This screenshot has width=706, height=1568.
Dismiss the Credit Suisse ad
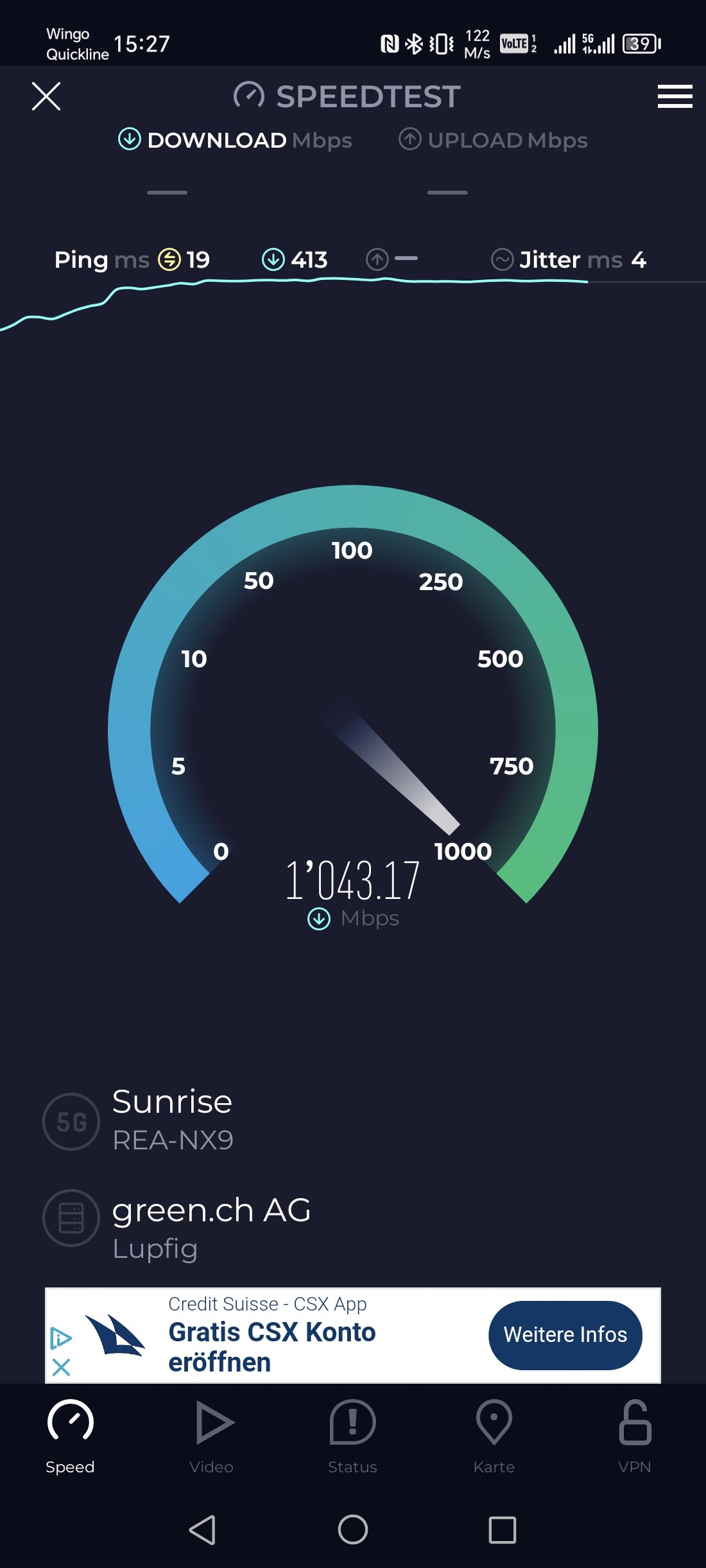[61, 1367]
